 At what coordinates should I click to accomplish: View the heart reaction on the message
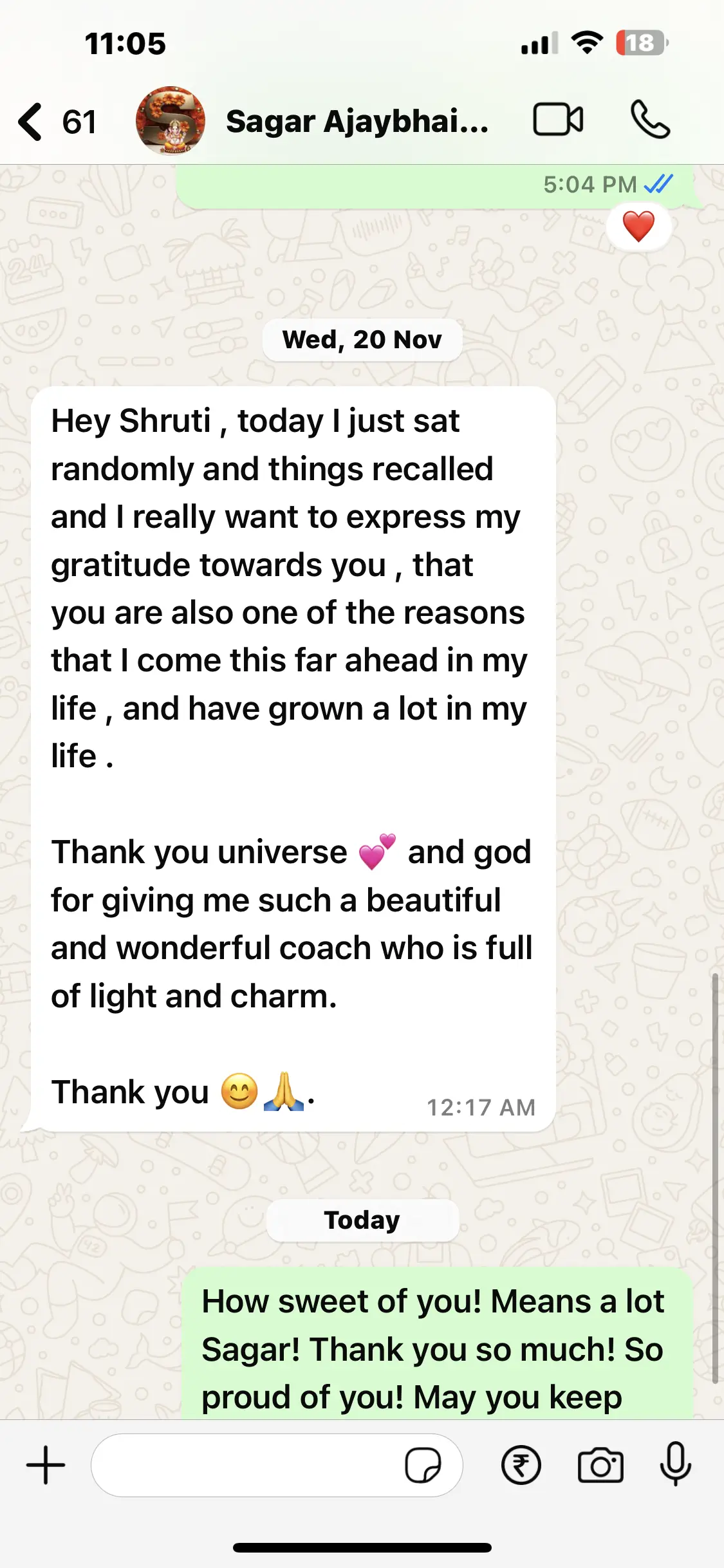click(x=638, y=227)
